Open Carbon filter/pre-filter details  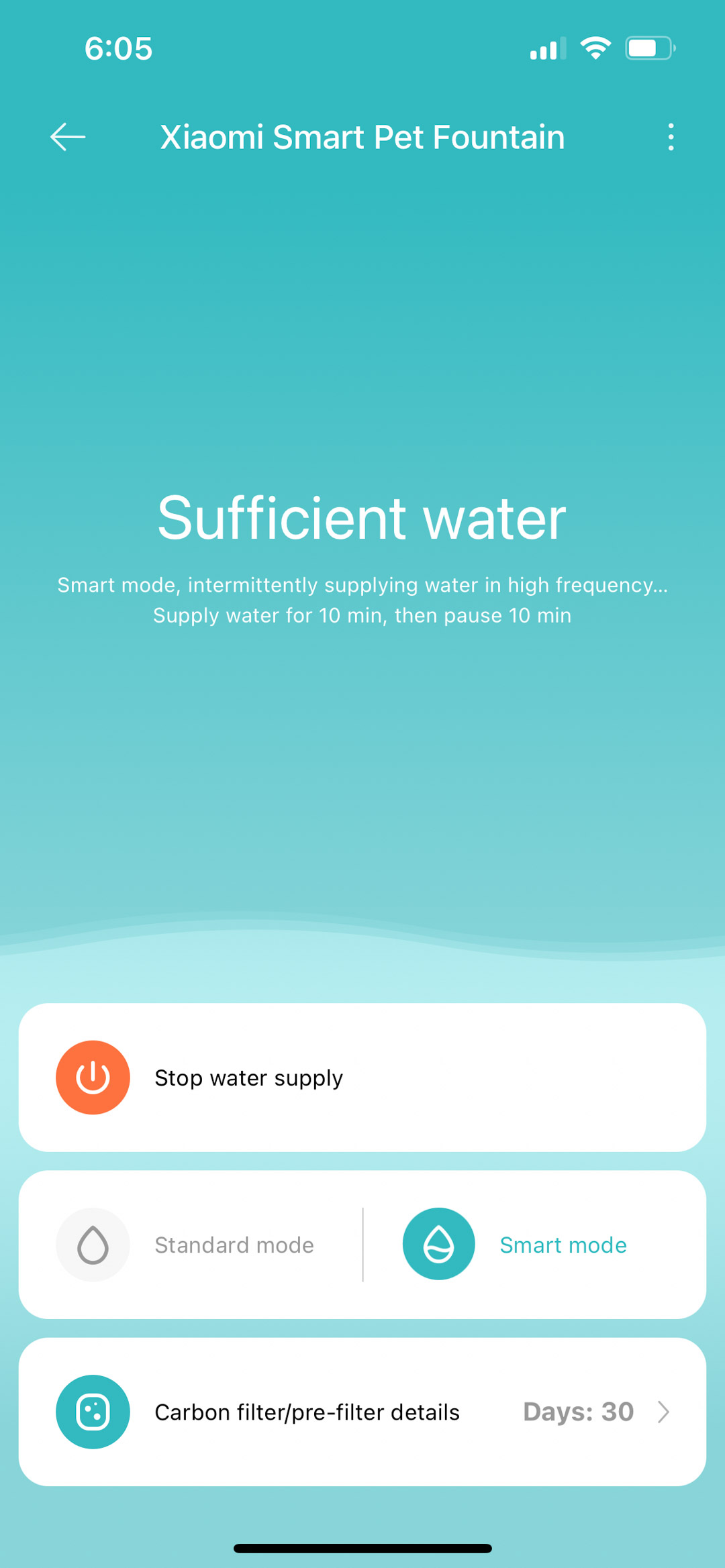[362, 1412]
